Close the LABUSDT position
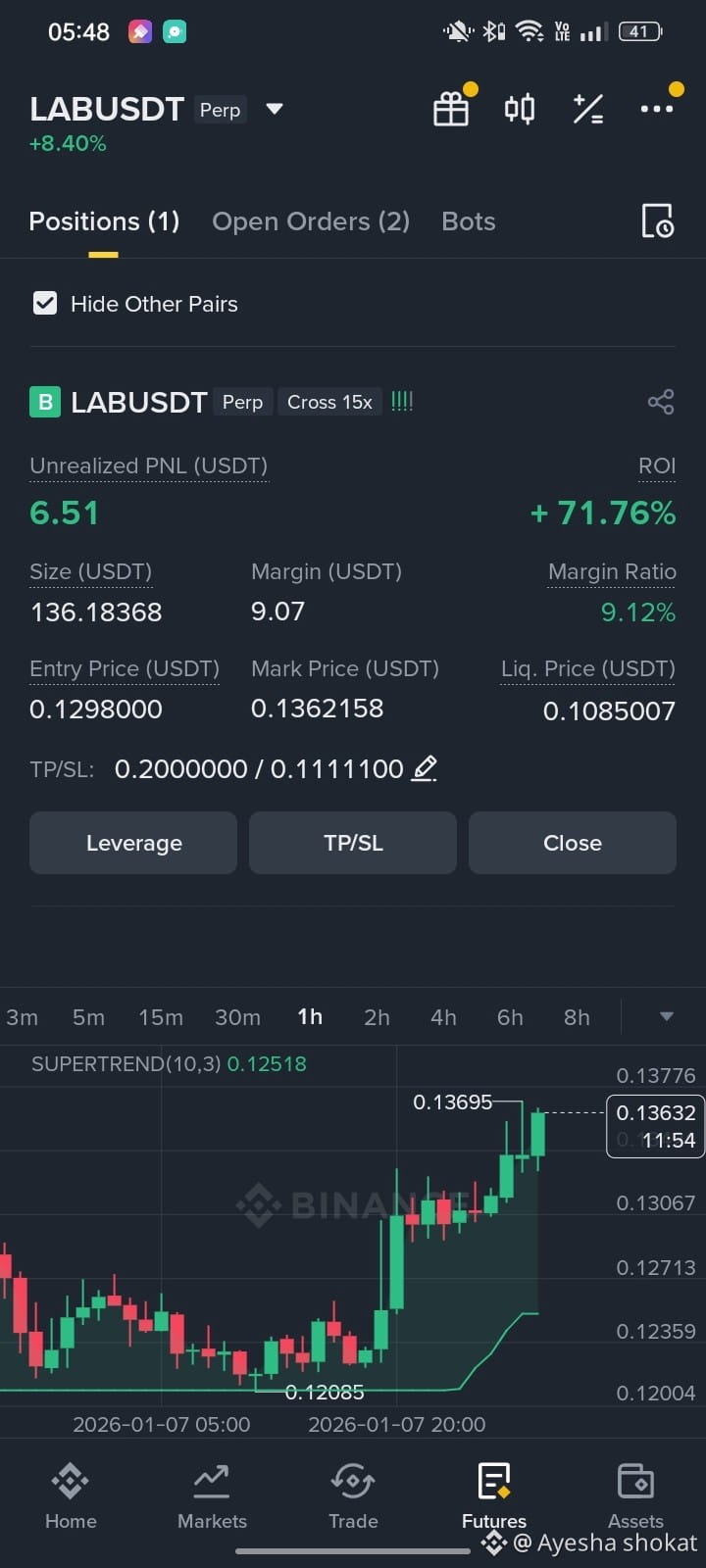 point(573,843)
